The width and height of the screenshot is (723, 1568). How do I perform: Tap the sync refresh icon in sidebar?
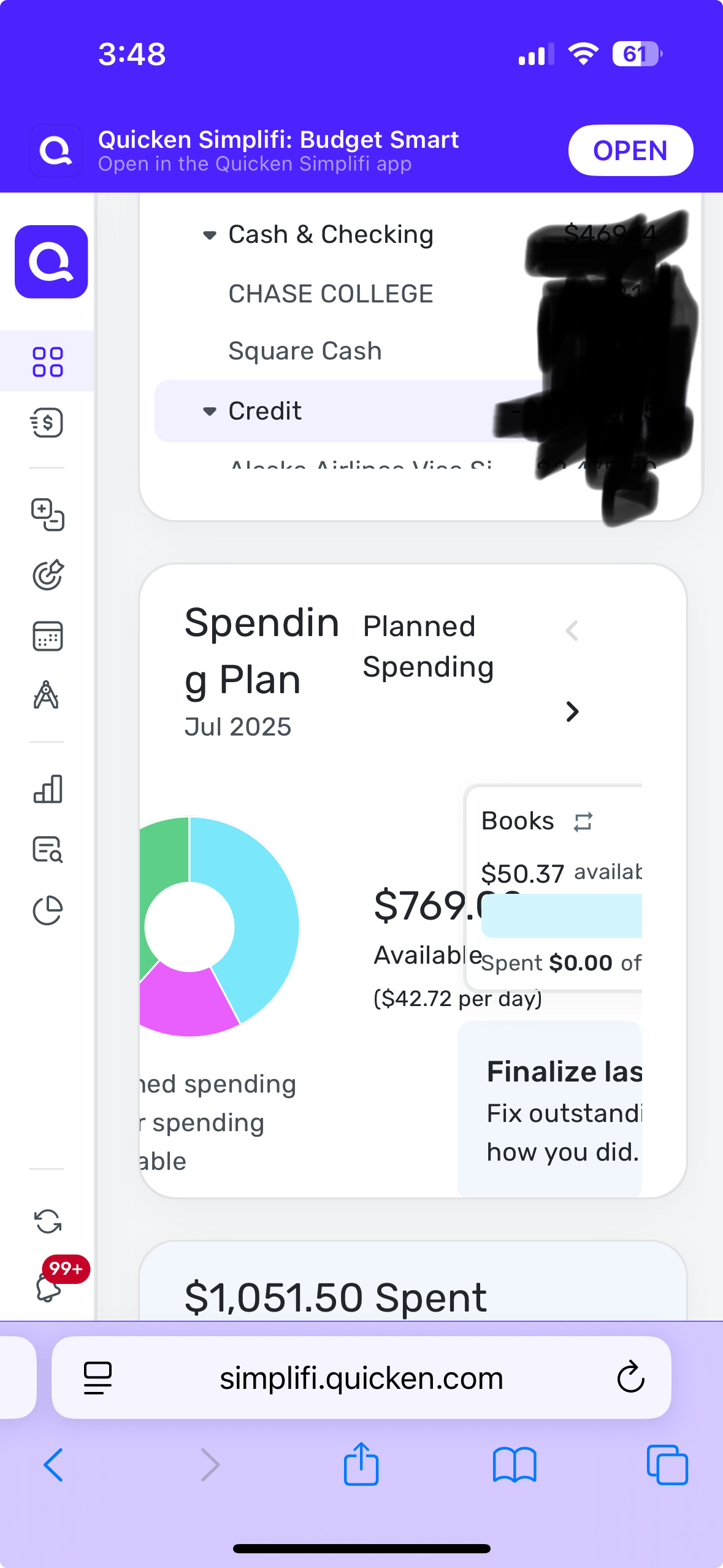(47, 1221)
